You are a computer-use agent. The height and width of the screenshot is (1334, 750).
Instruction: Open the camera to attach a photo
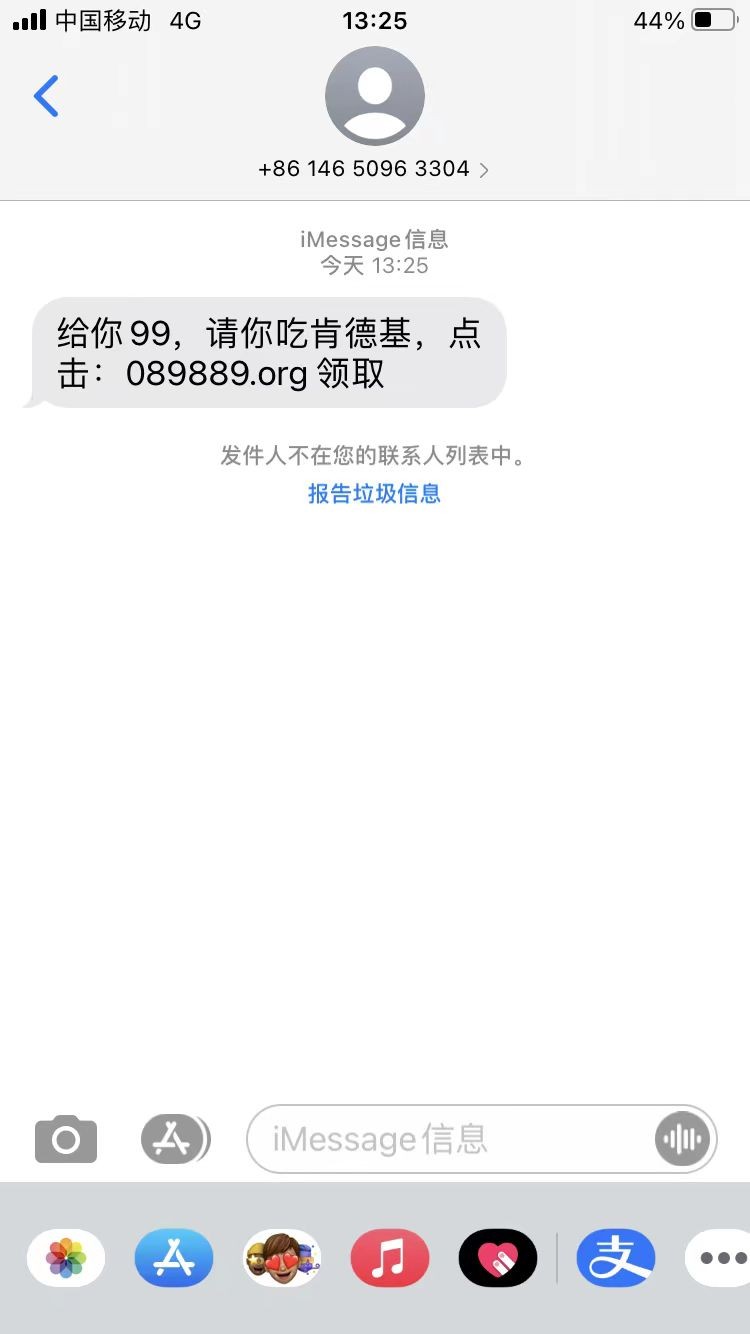point(66,1139)
